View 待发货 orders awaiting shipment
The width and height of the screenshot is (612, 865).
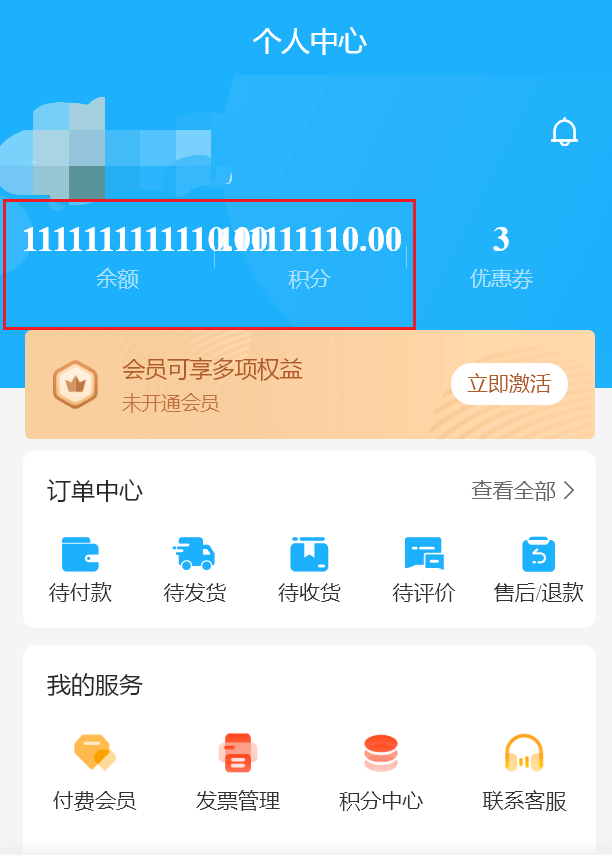click(195, 569)
